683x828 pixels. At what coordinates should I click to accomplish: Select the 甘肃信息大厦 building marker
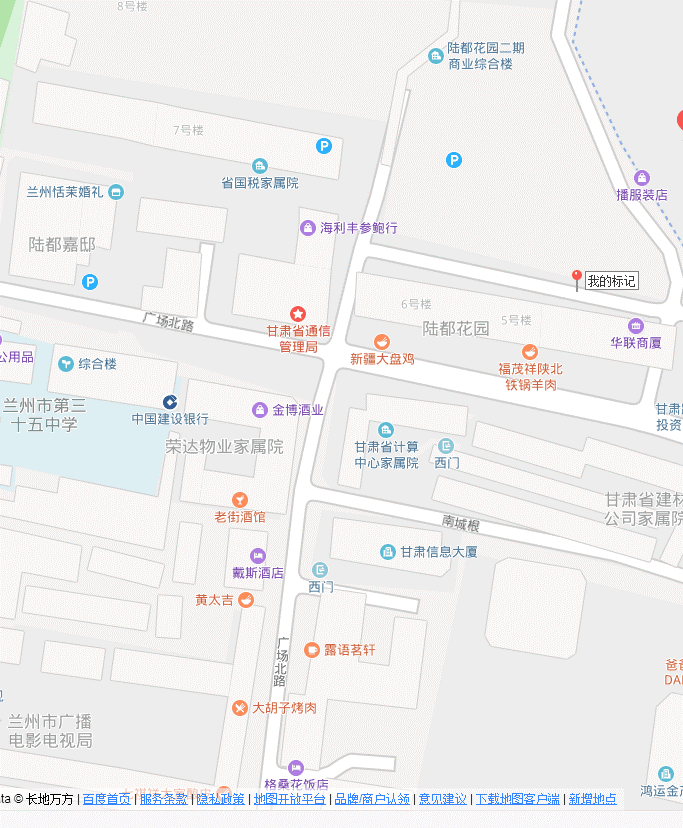(388, 552)
